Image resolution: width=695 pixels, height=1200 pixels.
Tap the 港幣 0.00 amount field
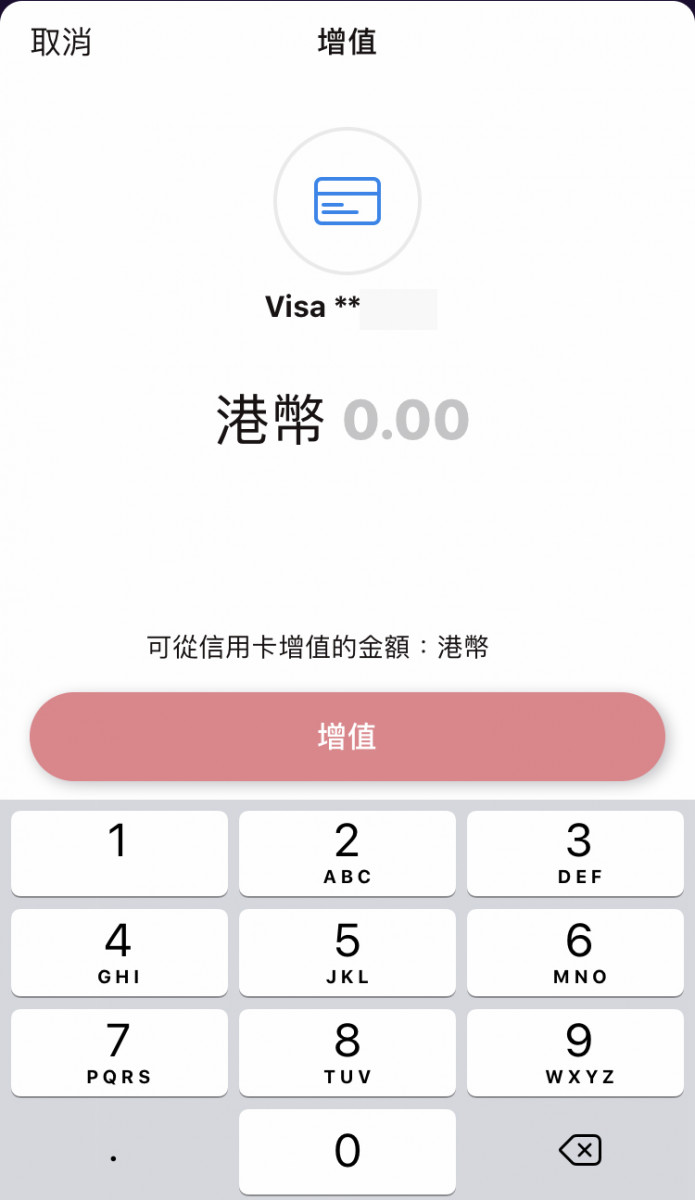343,419
